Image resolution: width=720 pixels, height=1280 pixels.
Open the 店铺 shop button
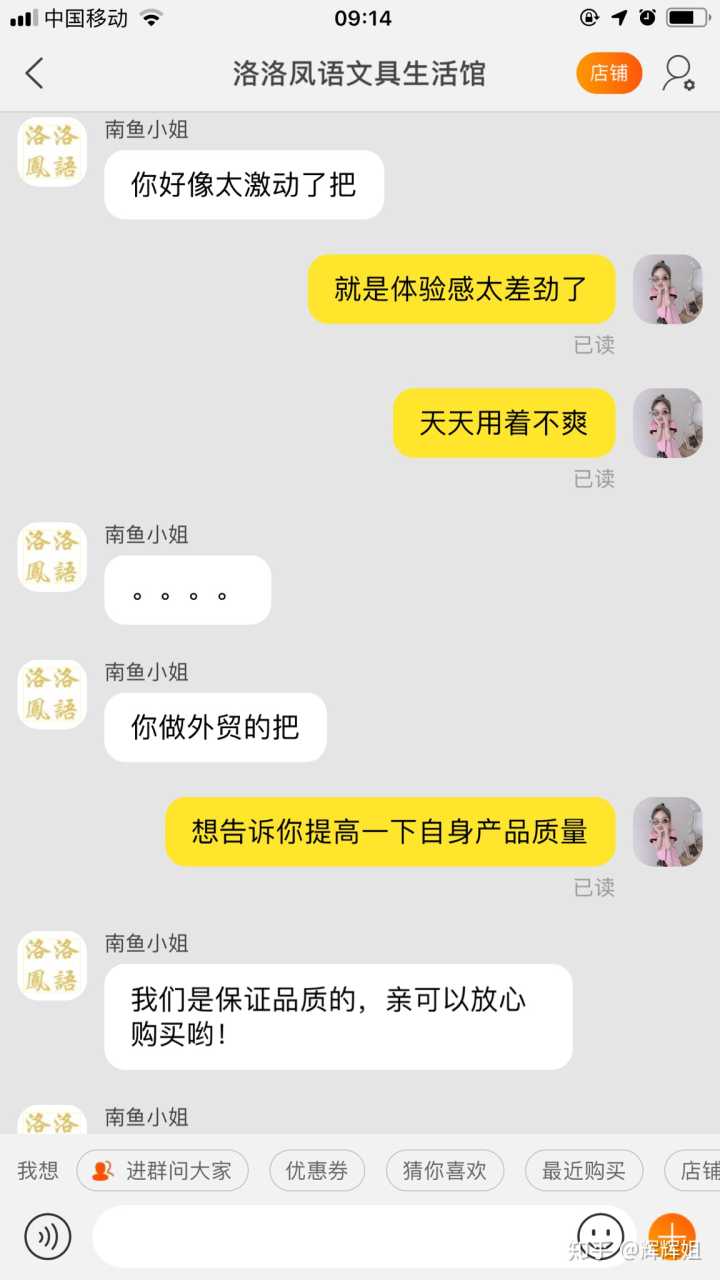608,73
